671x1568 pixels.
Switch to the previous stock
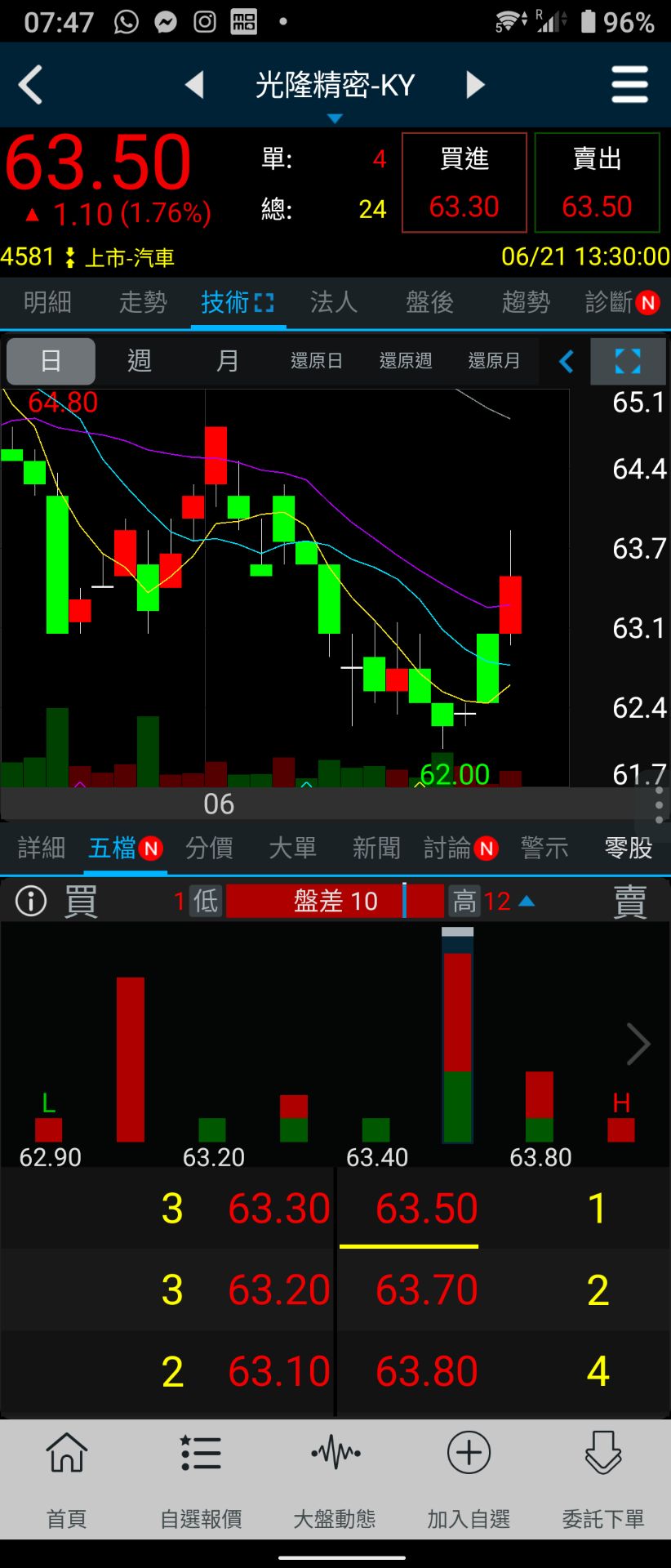(193, 85)
